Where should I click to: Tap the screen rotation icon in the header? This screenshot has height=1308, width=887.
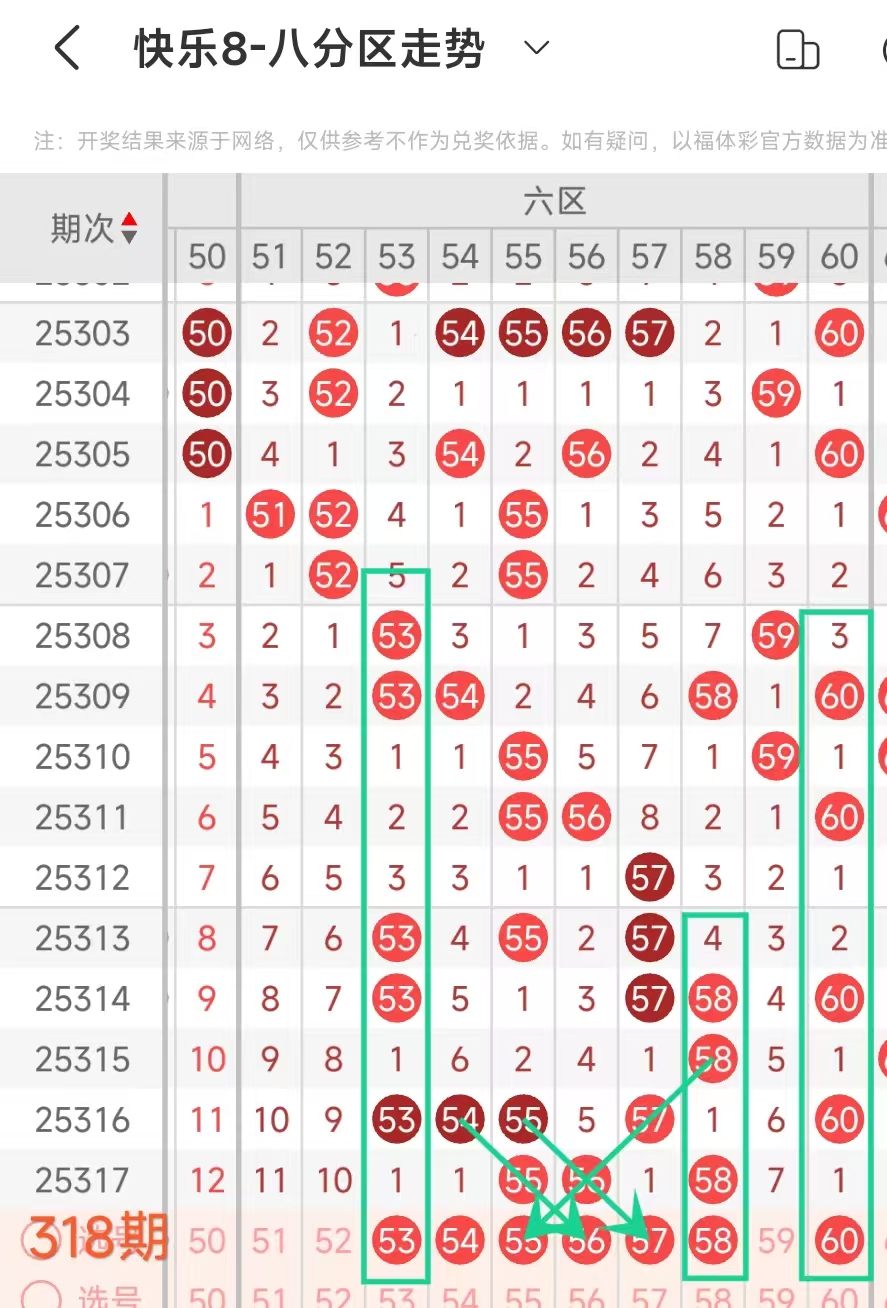point(797,49)
